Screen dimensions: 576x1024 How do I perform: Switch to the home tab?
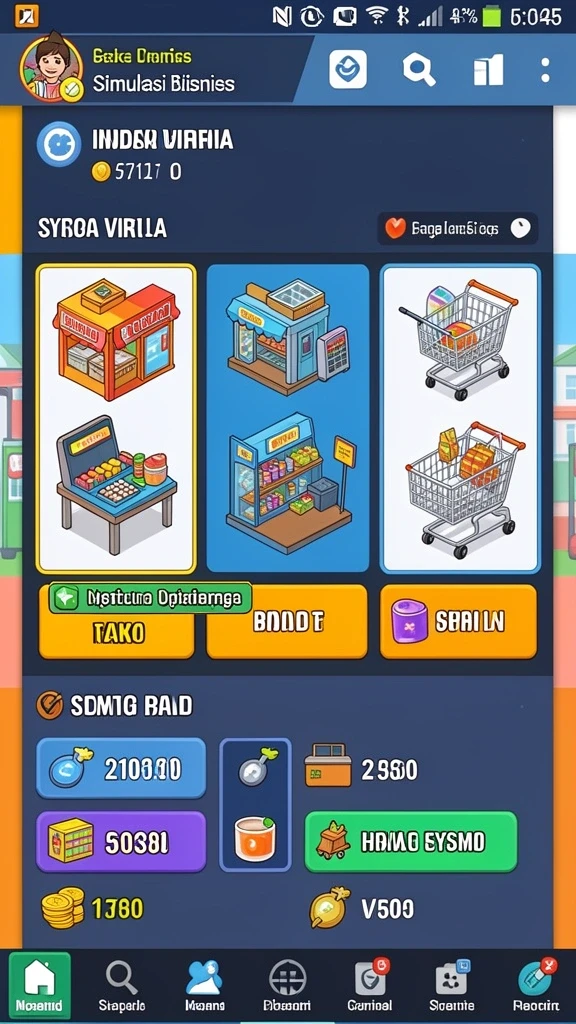click(39, 985)
